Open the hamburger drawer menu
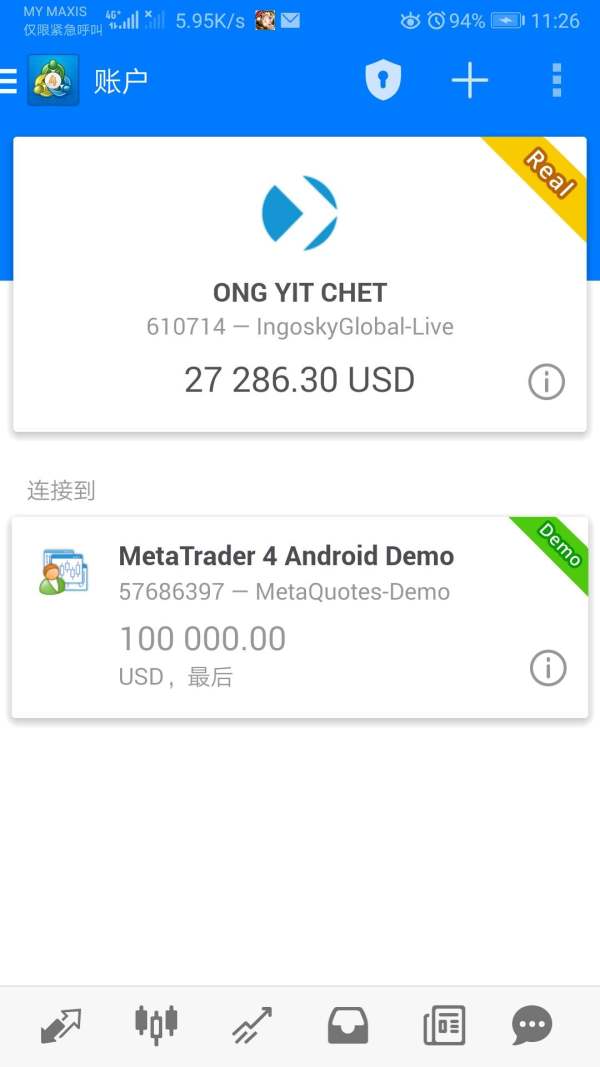The height and width of the screenshot is (1067, 600). (x=8, y=80)
